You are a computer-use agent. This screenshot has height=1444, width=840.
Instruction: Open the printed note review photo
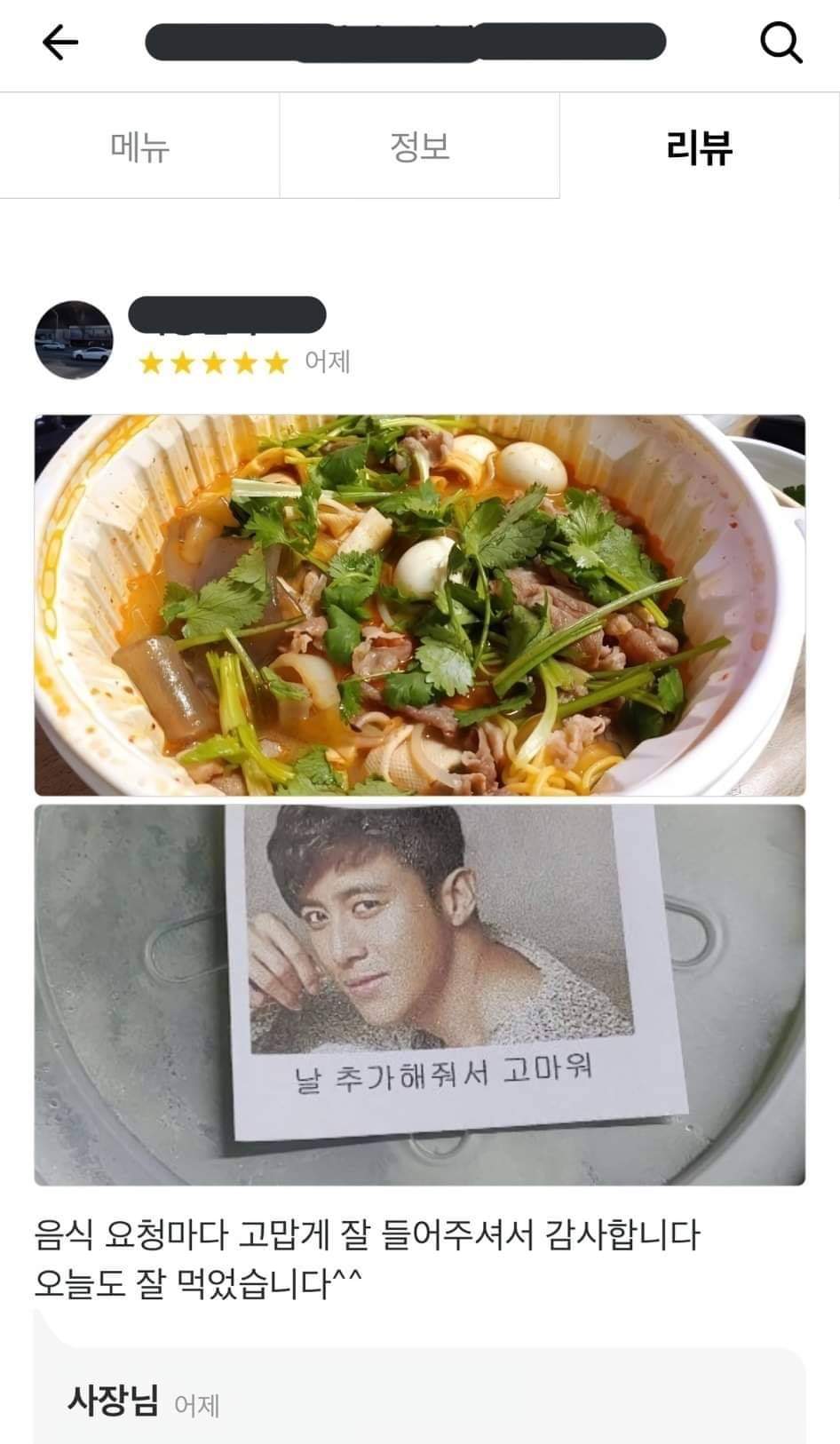point(420,995)
